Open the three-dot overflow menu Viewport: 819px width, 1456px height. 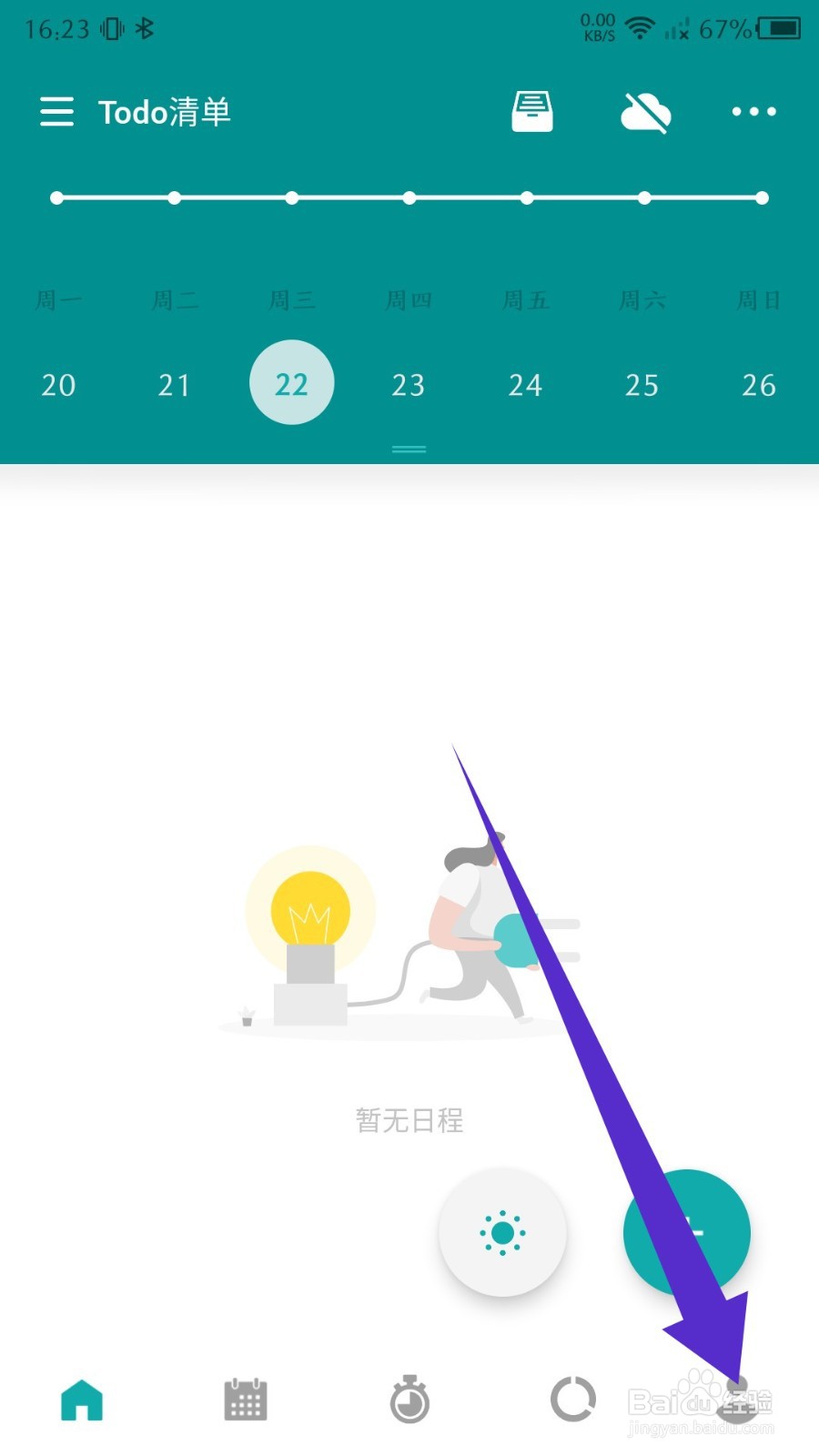[x=753, y=111]
